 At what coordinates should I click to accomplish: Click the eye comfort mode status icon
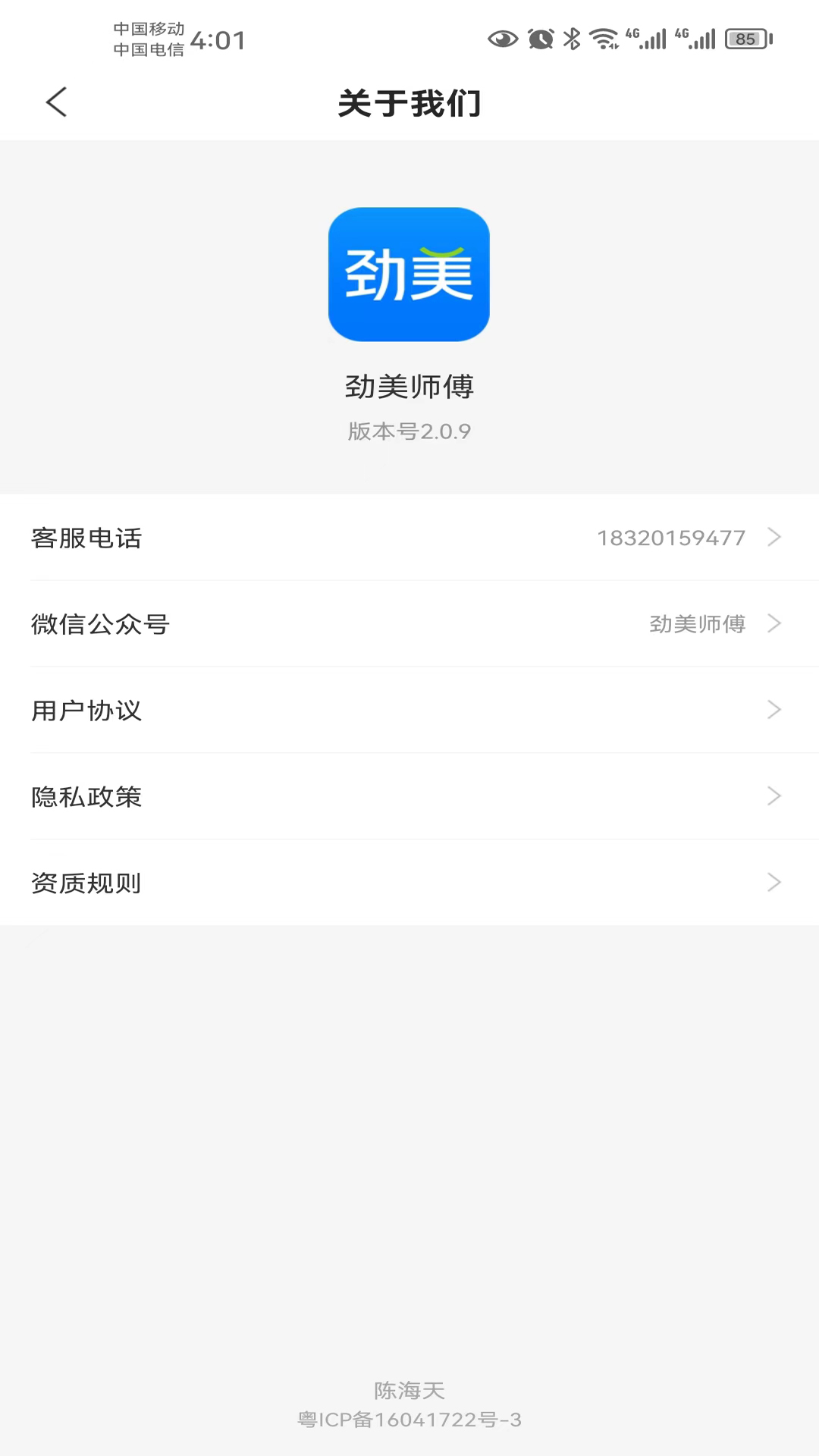pos(502,38)
